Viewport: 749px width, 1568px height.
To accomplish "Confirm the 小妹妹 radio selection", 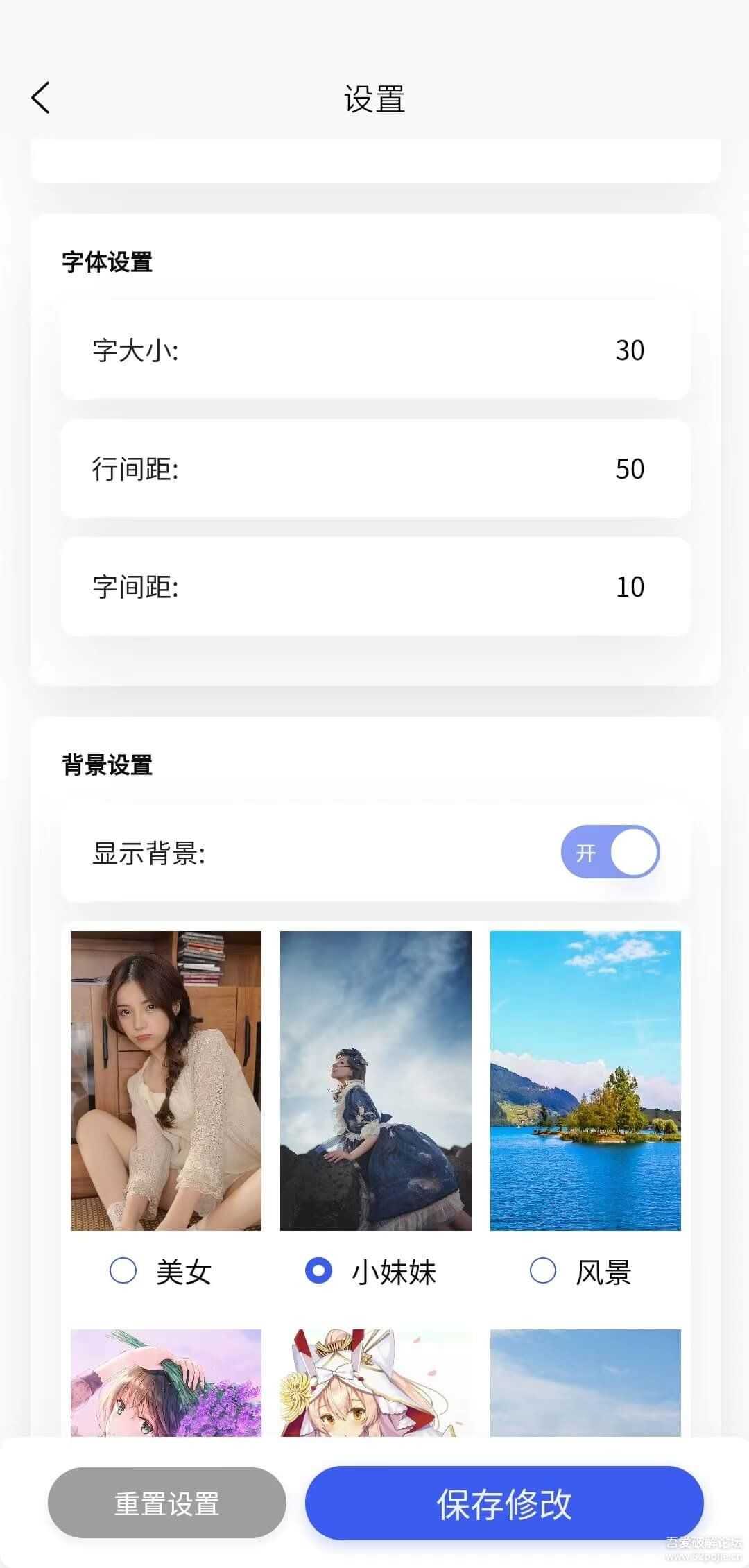I will [x=318, y=1271].
